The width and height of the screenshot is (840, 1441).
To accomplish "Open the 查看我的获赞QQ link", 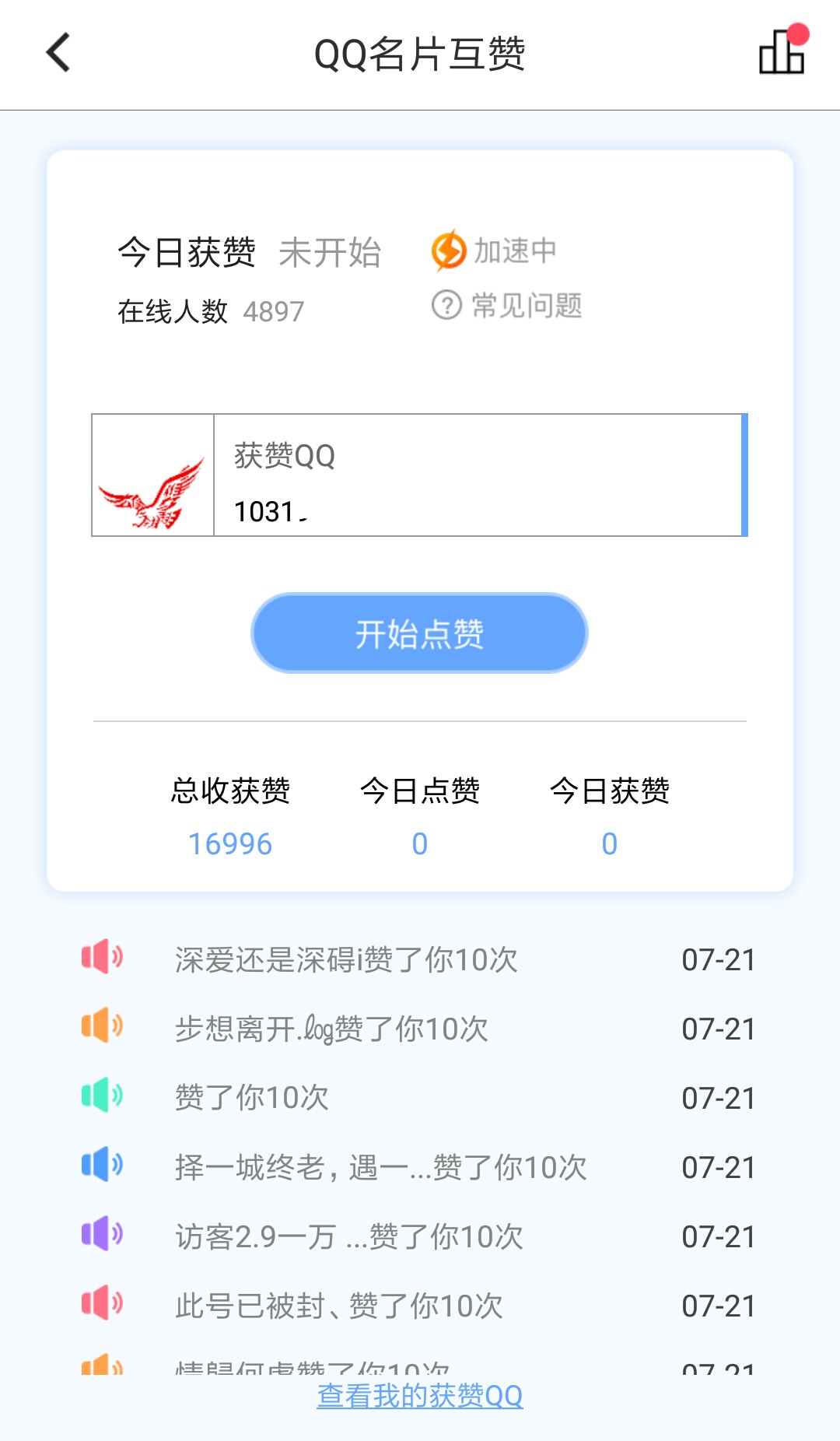I will click(419, 1395).
